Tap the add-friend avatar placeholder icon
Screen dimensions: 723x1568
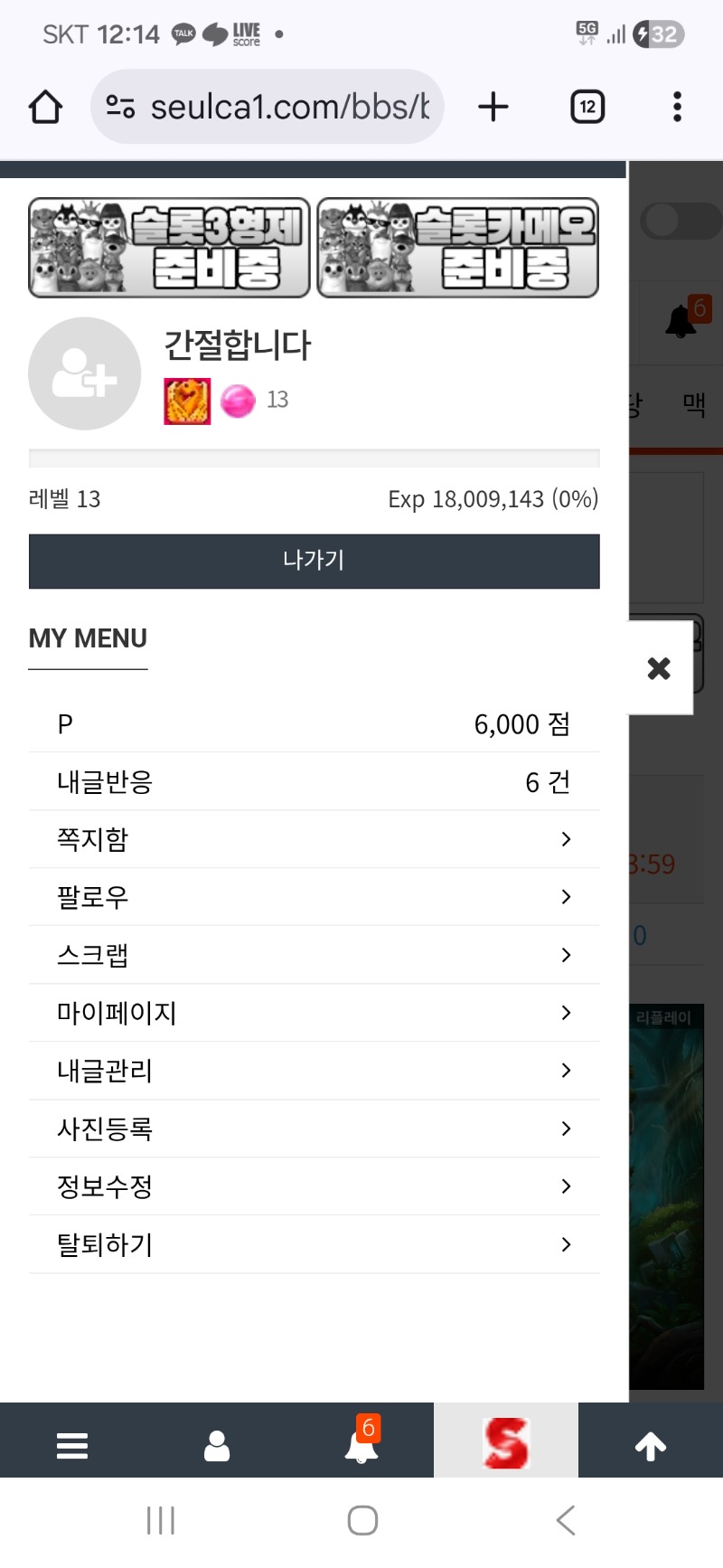point(84,373)
